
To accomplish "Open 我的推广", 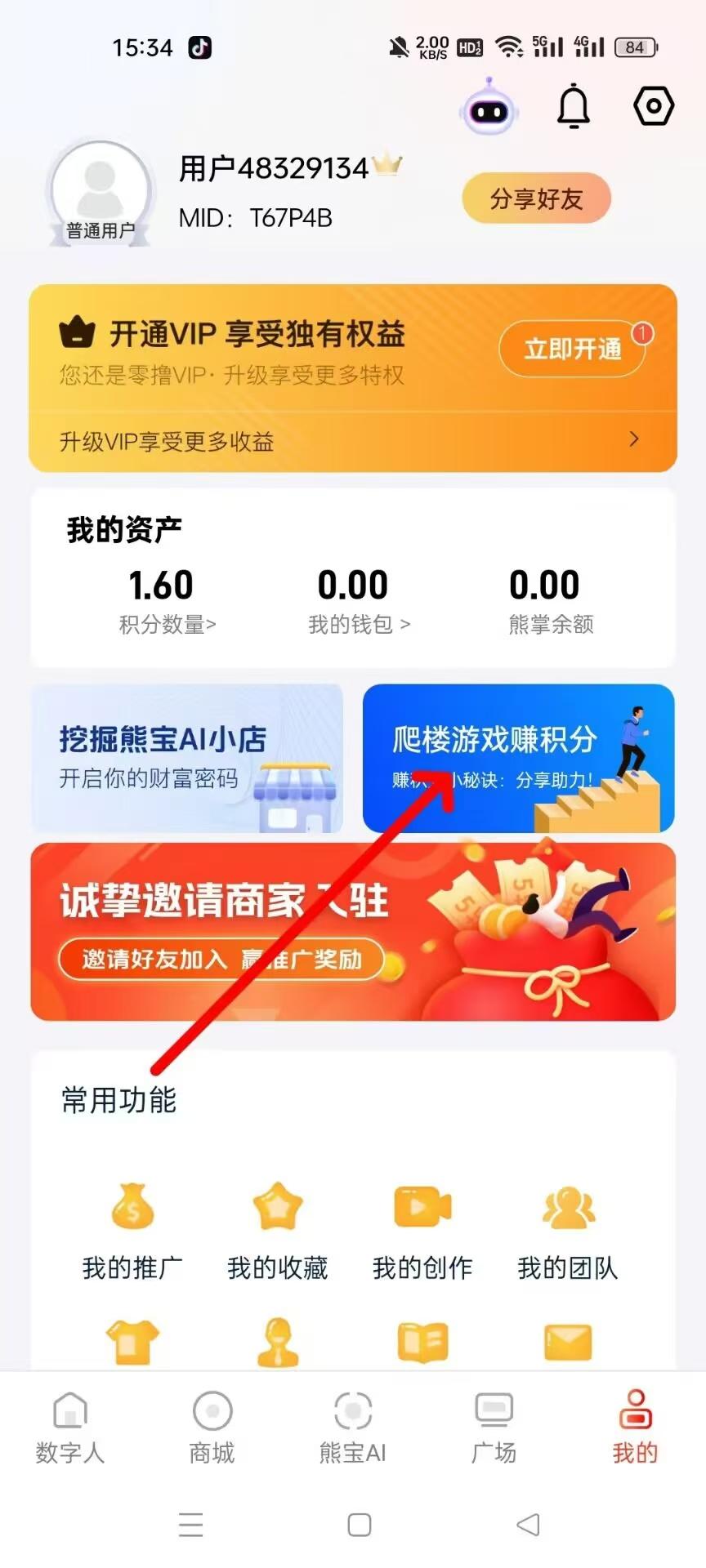I will coord(132,1229).
